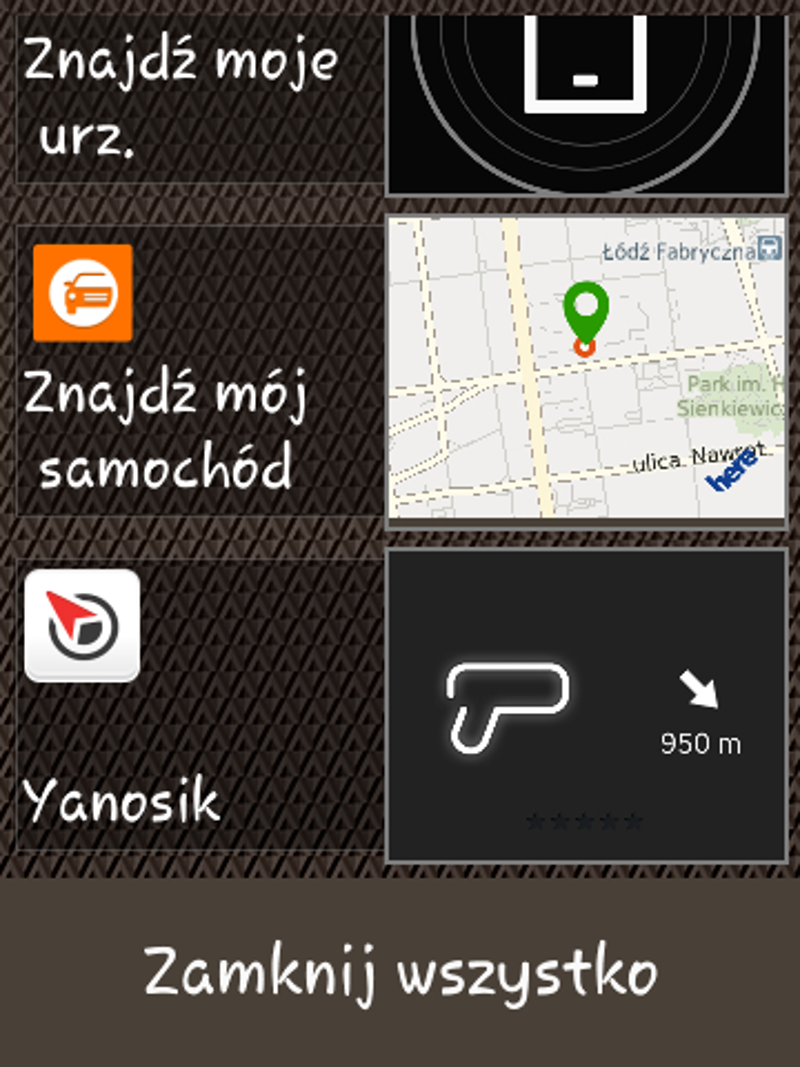This screenshot has height=1067, width=800.
Task: Select the Znajdź mój samochód entry
Action: (198, 370)
